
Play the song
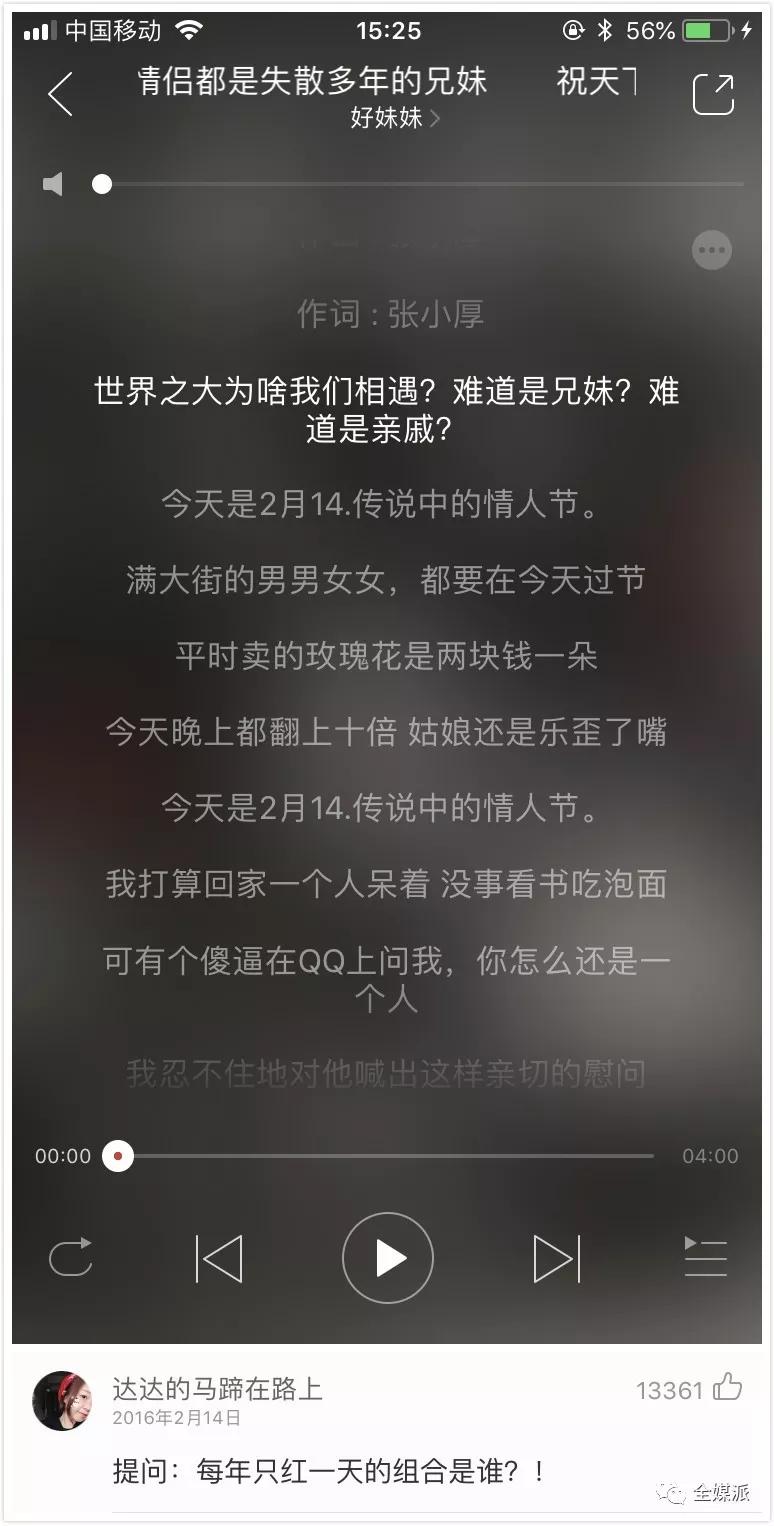(388, 1258)
